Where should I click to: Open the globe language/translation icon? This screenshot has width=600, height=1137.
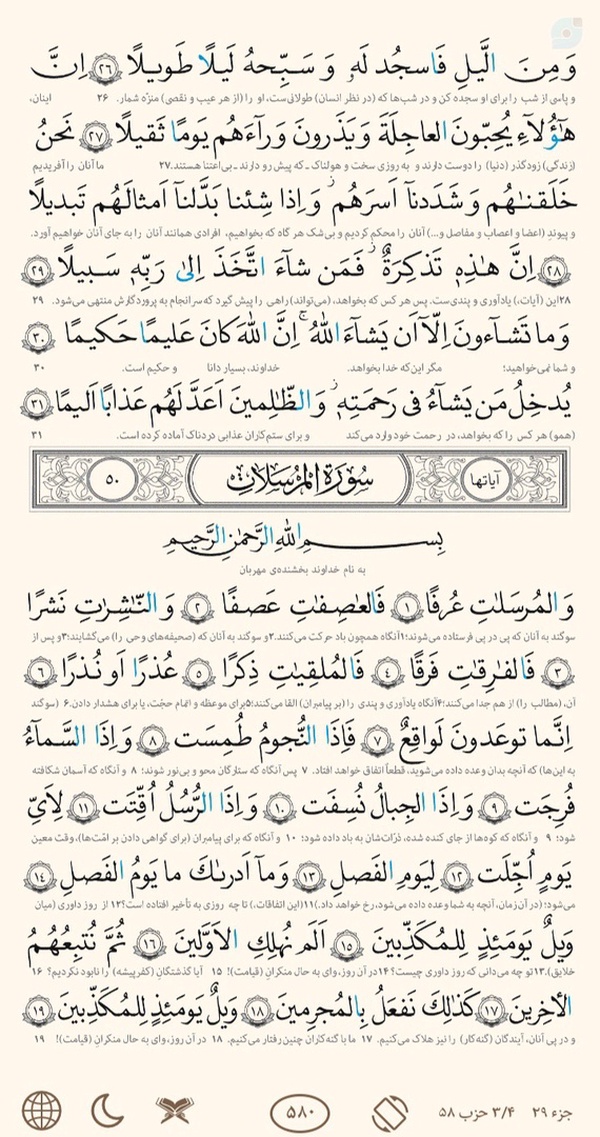pos(41,1110)
